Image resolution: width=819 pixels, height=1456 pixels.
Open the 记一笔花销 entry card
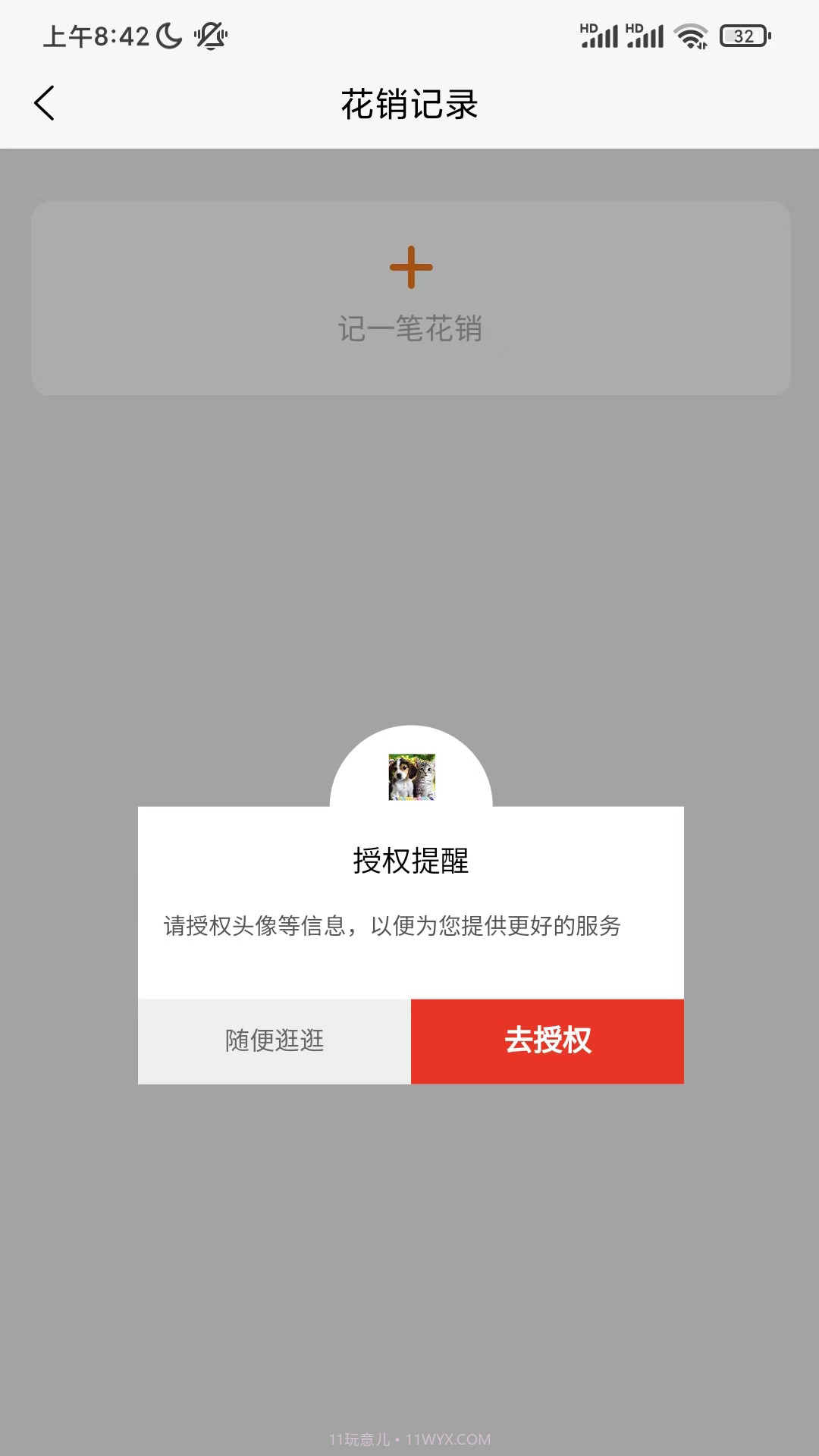coord(409,297)
